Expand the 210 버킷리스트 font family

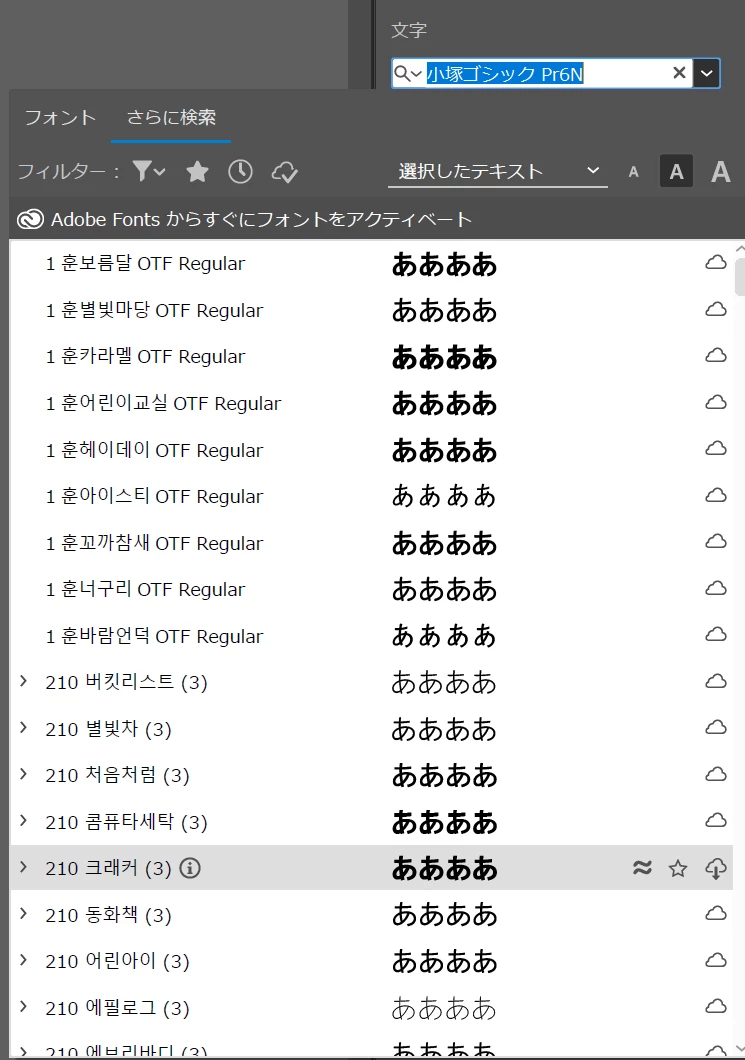[x=23, y=682]
